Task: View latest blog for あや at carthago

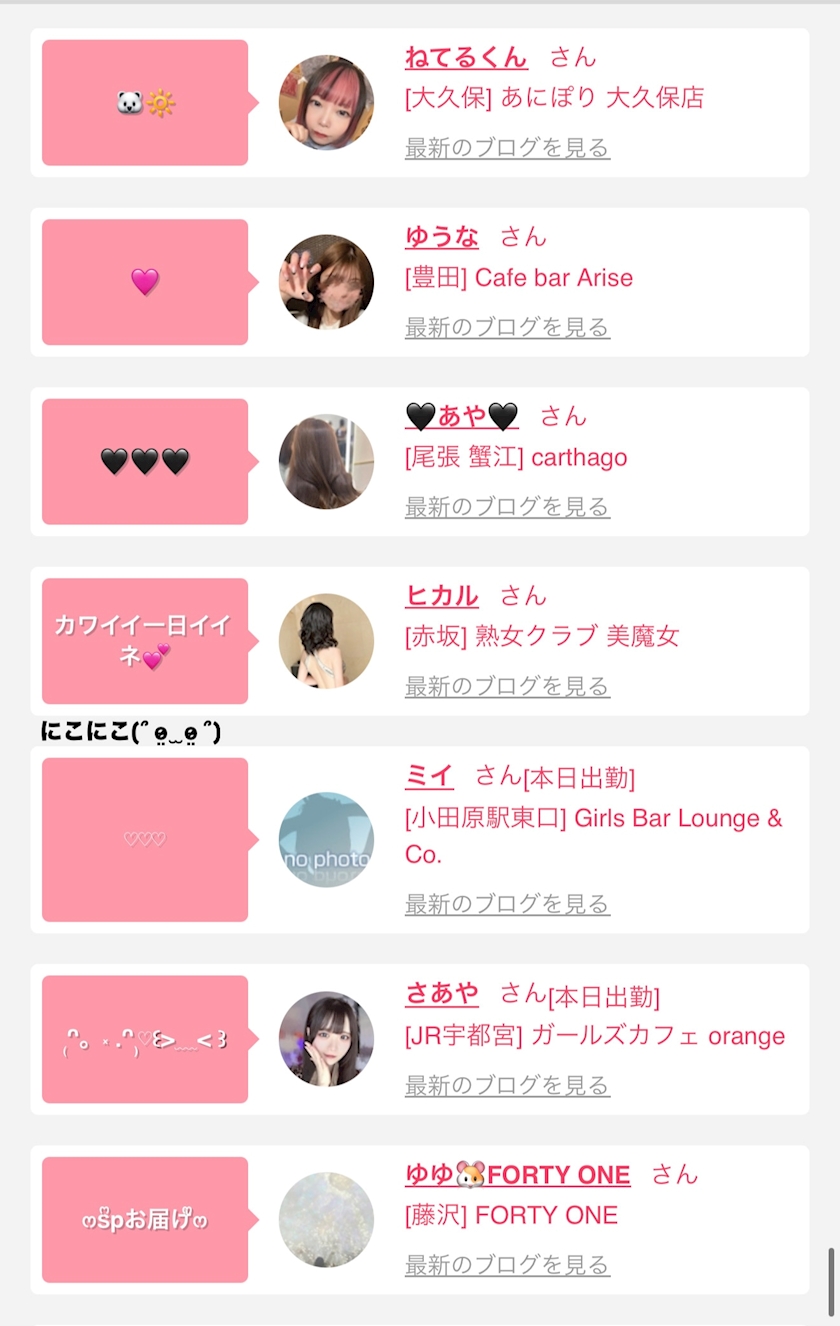Action: click(507, 507)
